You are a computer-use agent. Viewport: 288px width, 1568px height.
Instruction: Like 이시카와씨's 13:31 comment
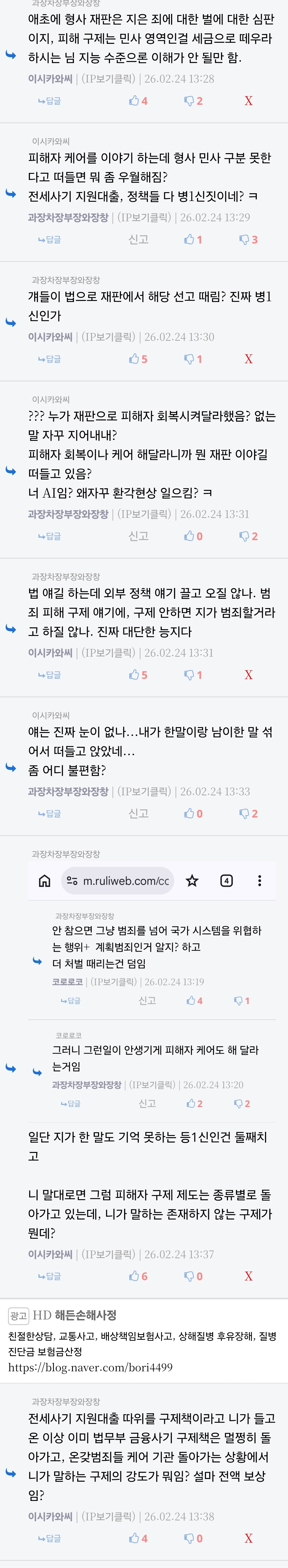pos(138,675)
